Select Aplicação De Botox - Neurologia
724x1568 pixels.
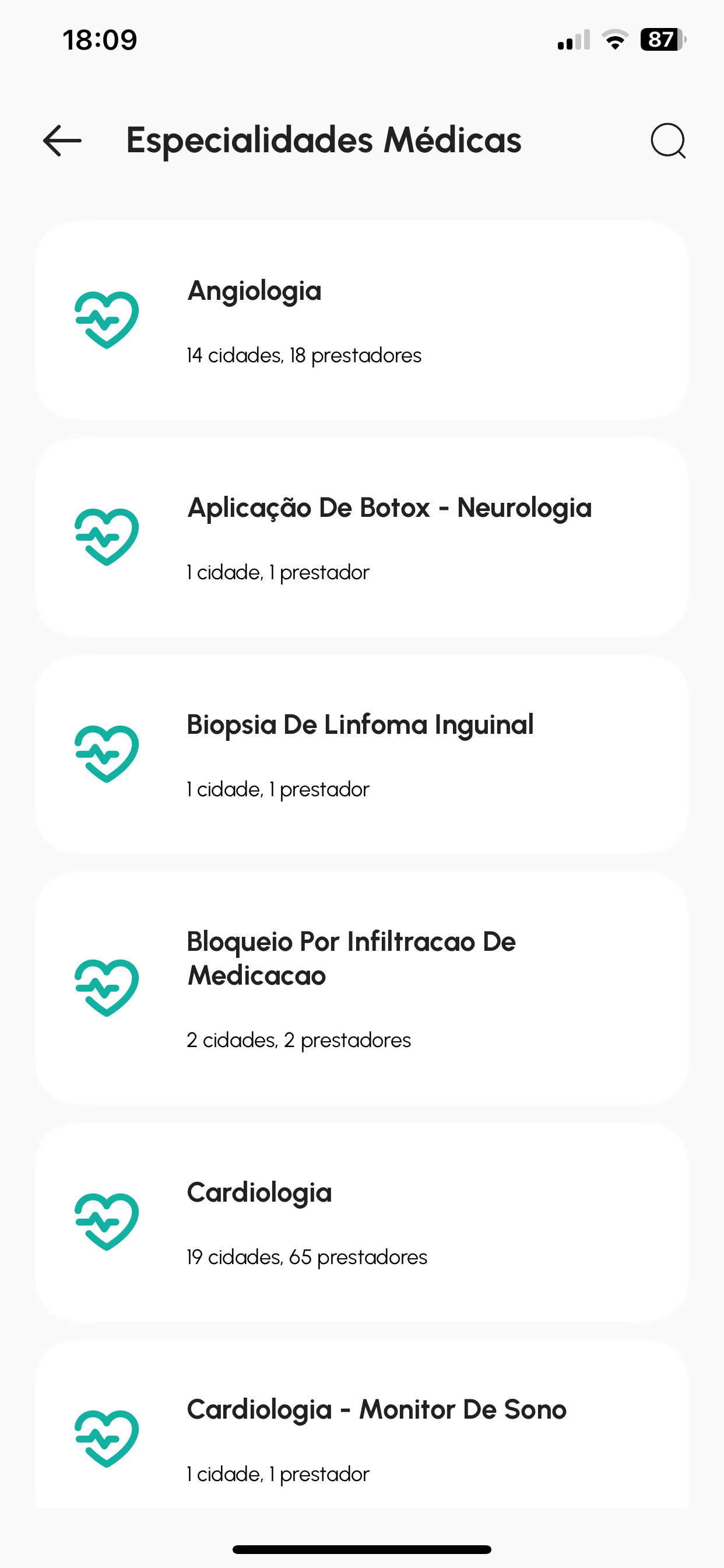[361, 537]
